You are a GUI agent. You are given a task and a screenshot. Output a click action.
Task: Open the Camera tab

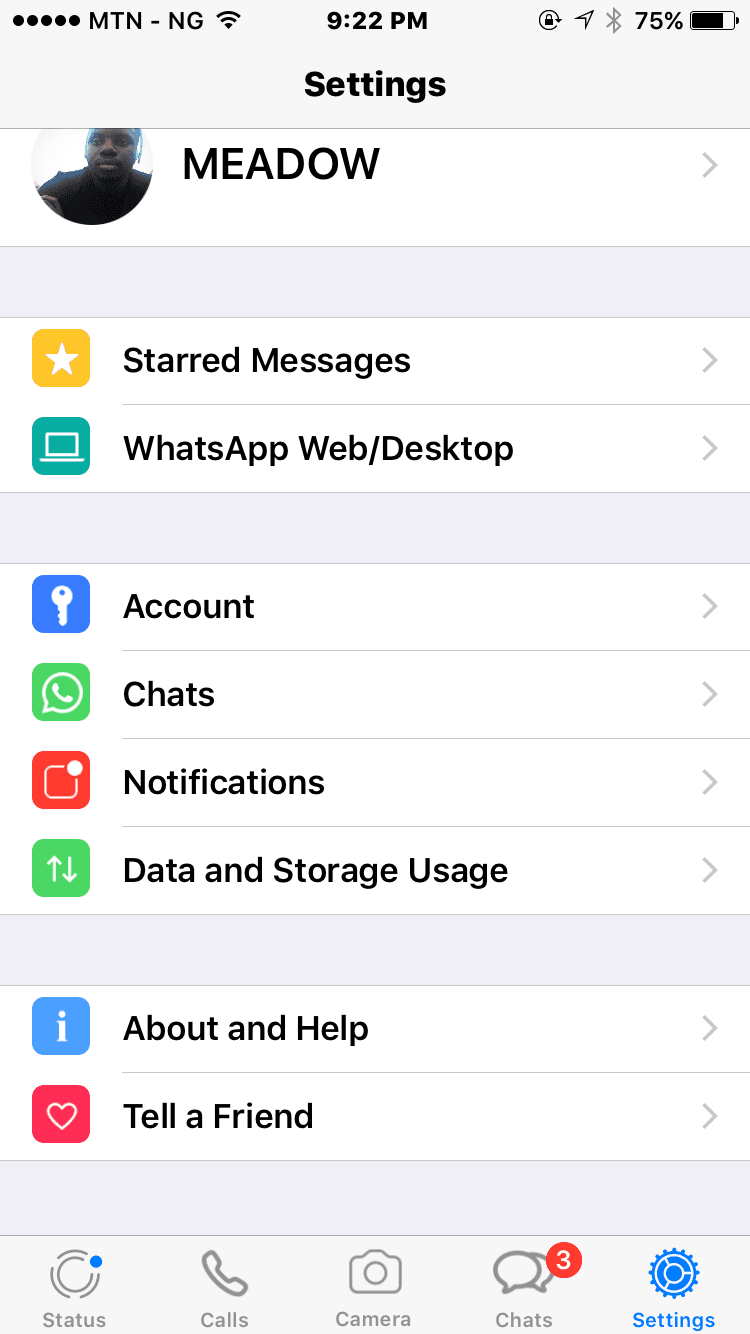coord(374,1288)
